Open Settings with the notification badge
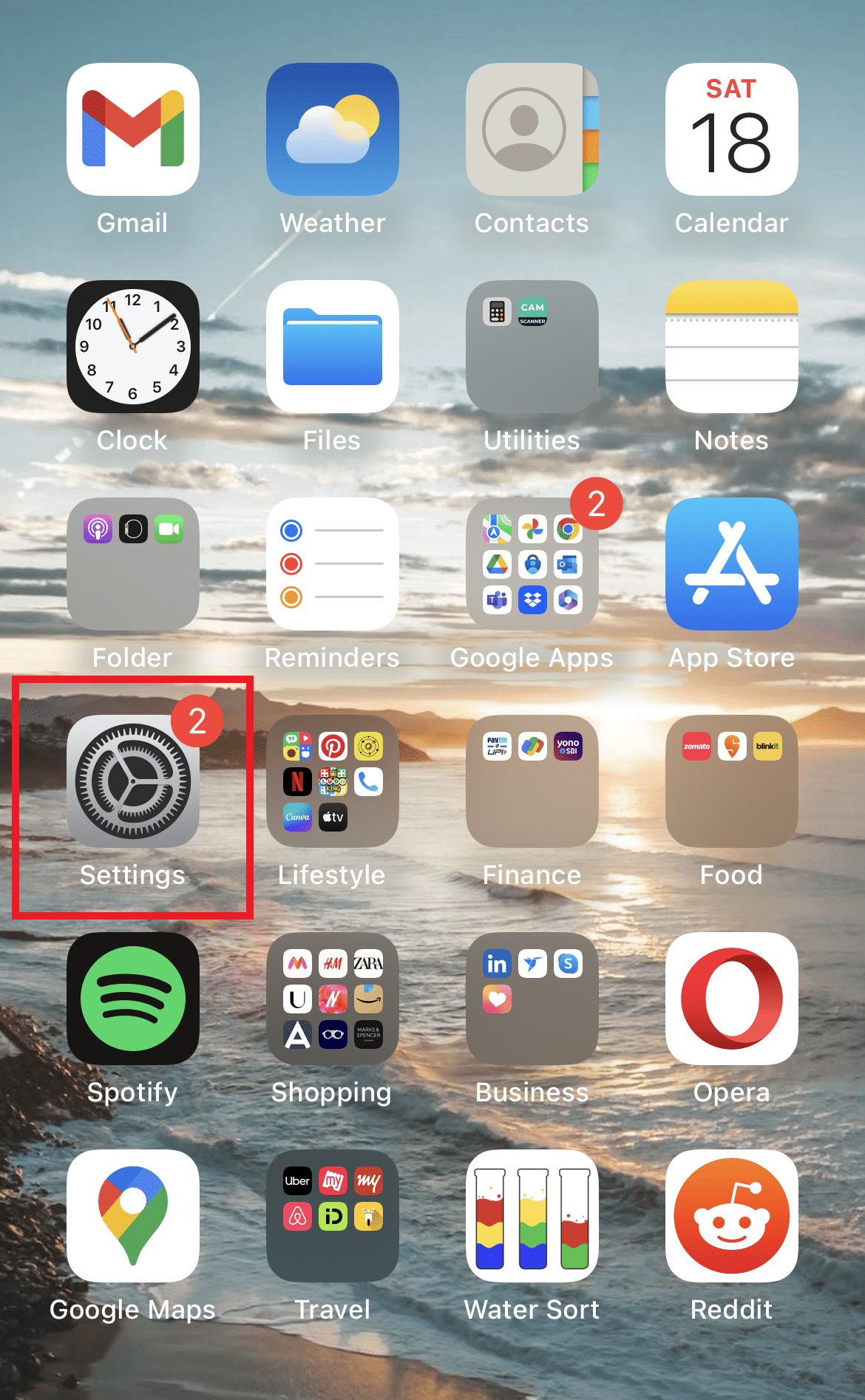 click(132, 782)
